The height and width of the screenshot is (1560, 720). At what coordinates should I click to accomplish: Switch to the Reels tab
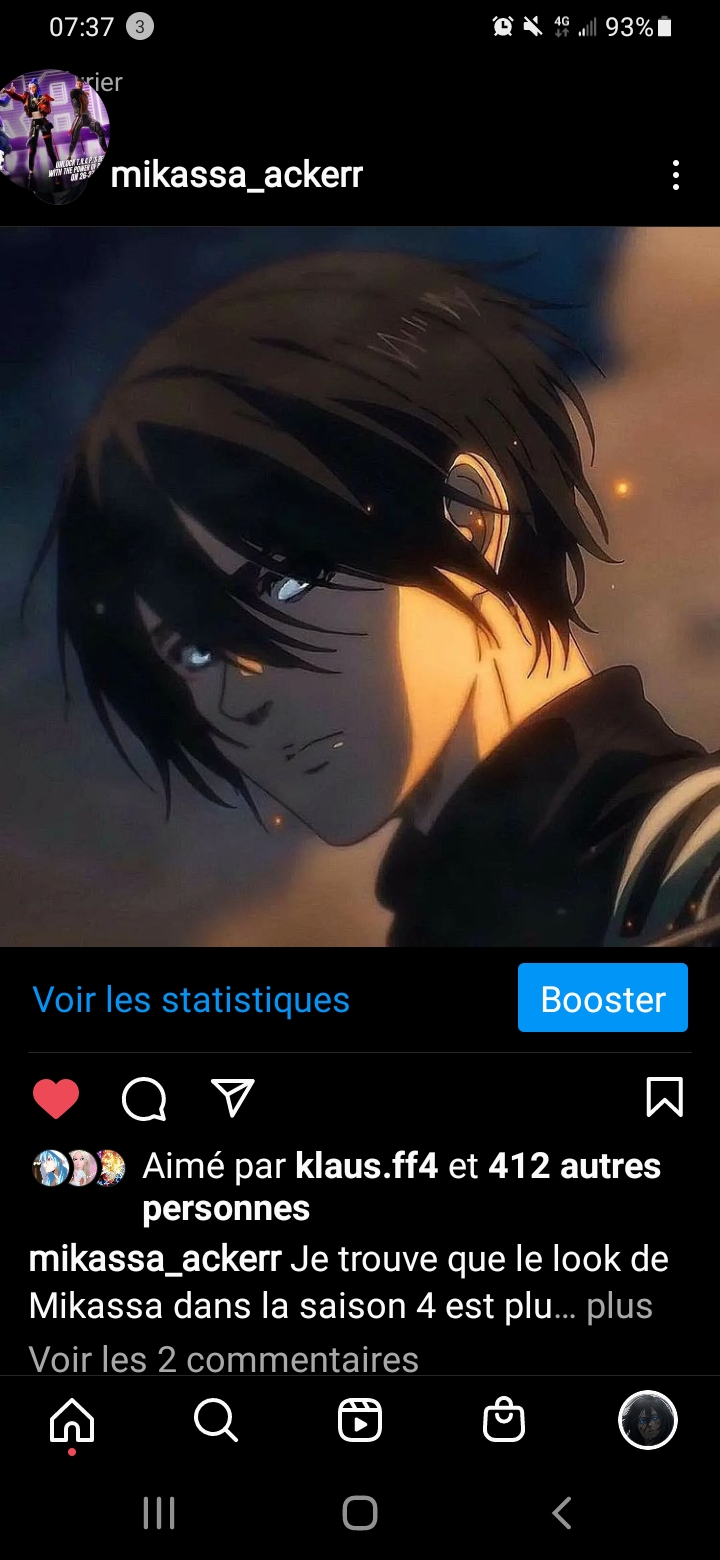pyautogui.click(x=360, y=1420)
